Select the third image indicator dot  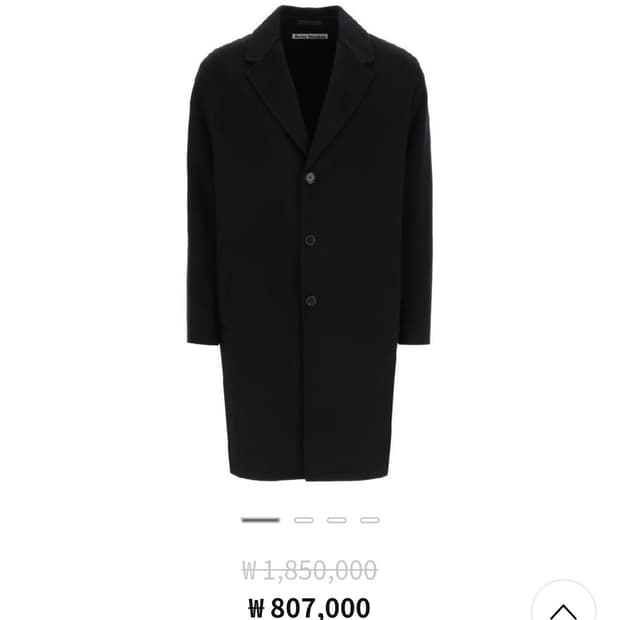(336, 520)
